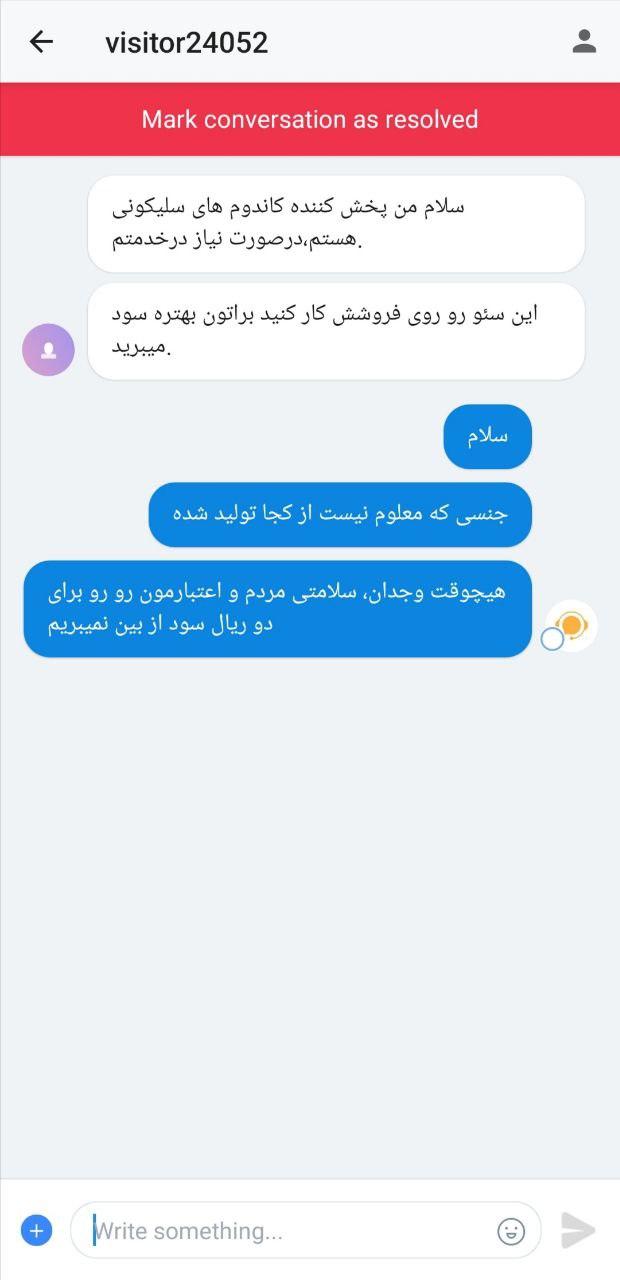Focus the Write something message field
Viewport: 620px width, 1280px height.
[x=290, y=1230]
